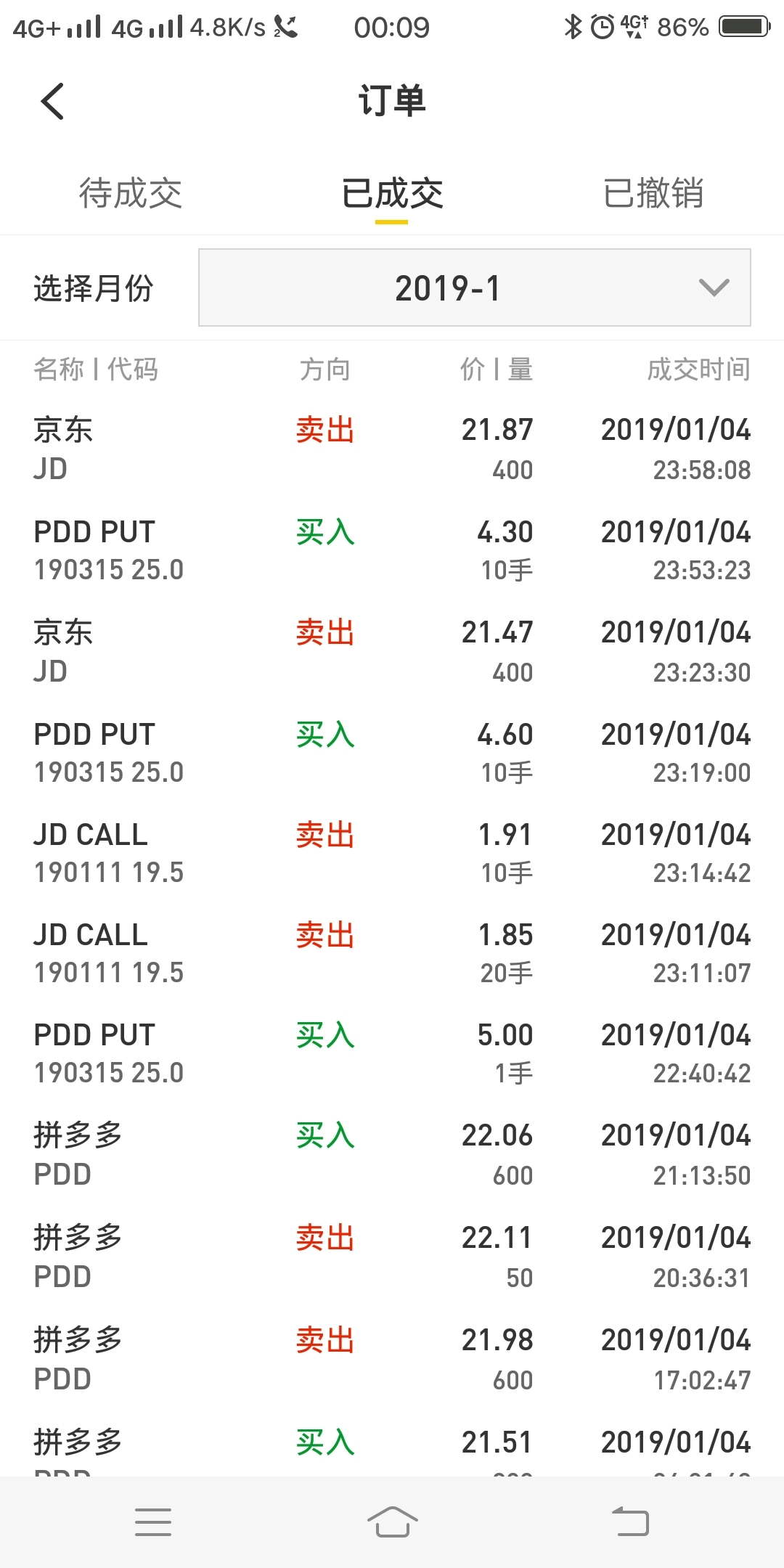Open the 京东 sell order at 21.87
Screen dimensions: 784x1568
coord(392,449)
